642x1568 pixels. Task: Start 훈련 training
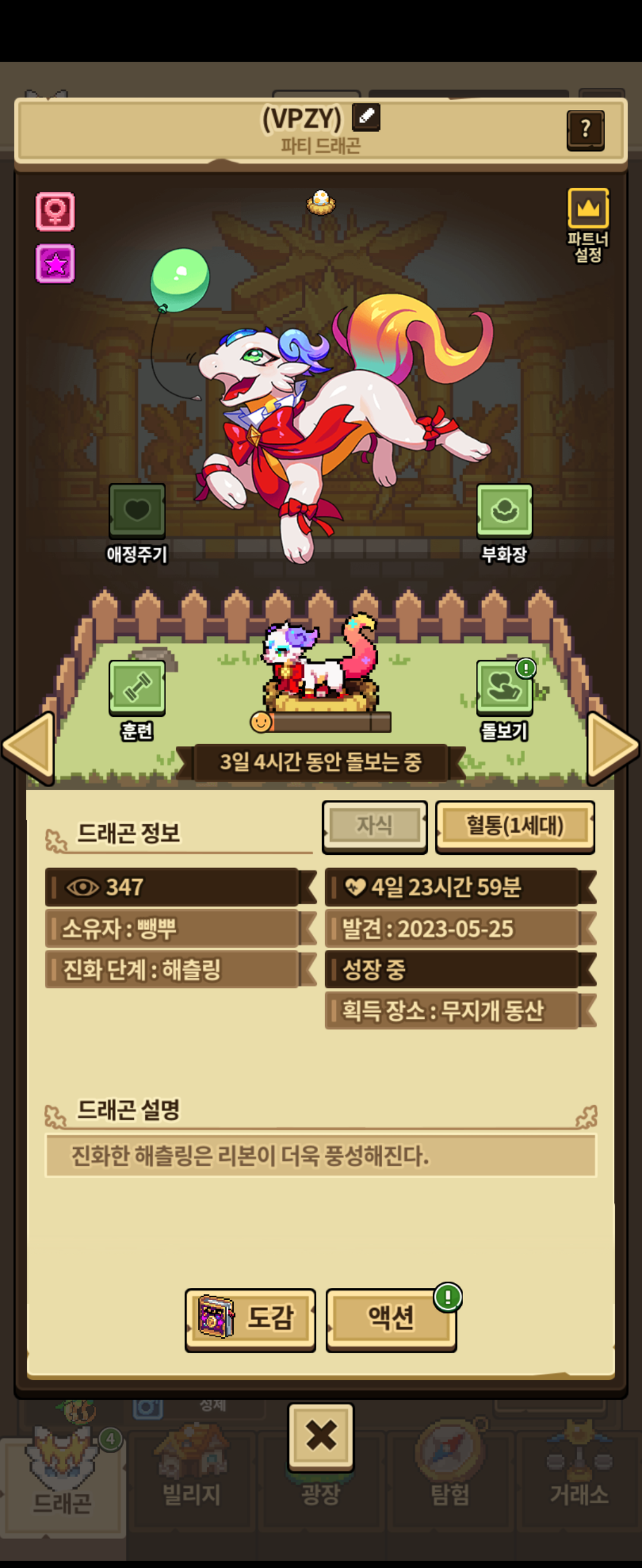click(x=137, y=688)
